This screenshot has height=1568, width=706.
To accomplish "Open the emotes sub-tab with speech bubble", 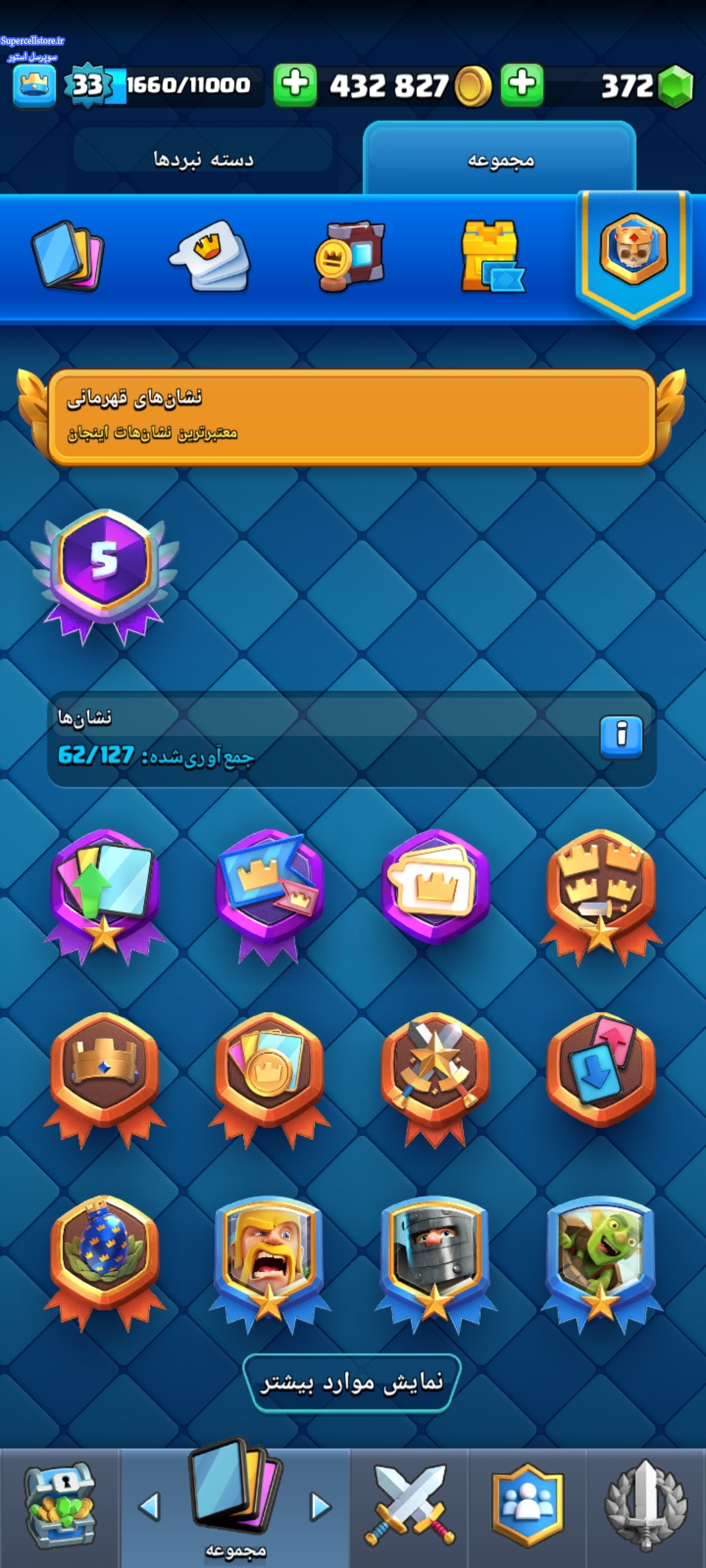I will tap(210, 256).
